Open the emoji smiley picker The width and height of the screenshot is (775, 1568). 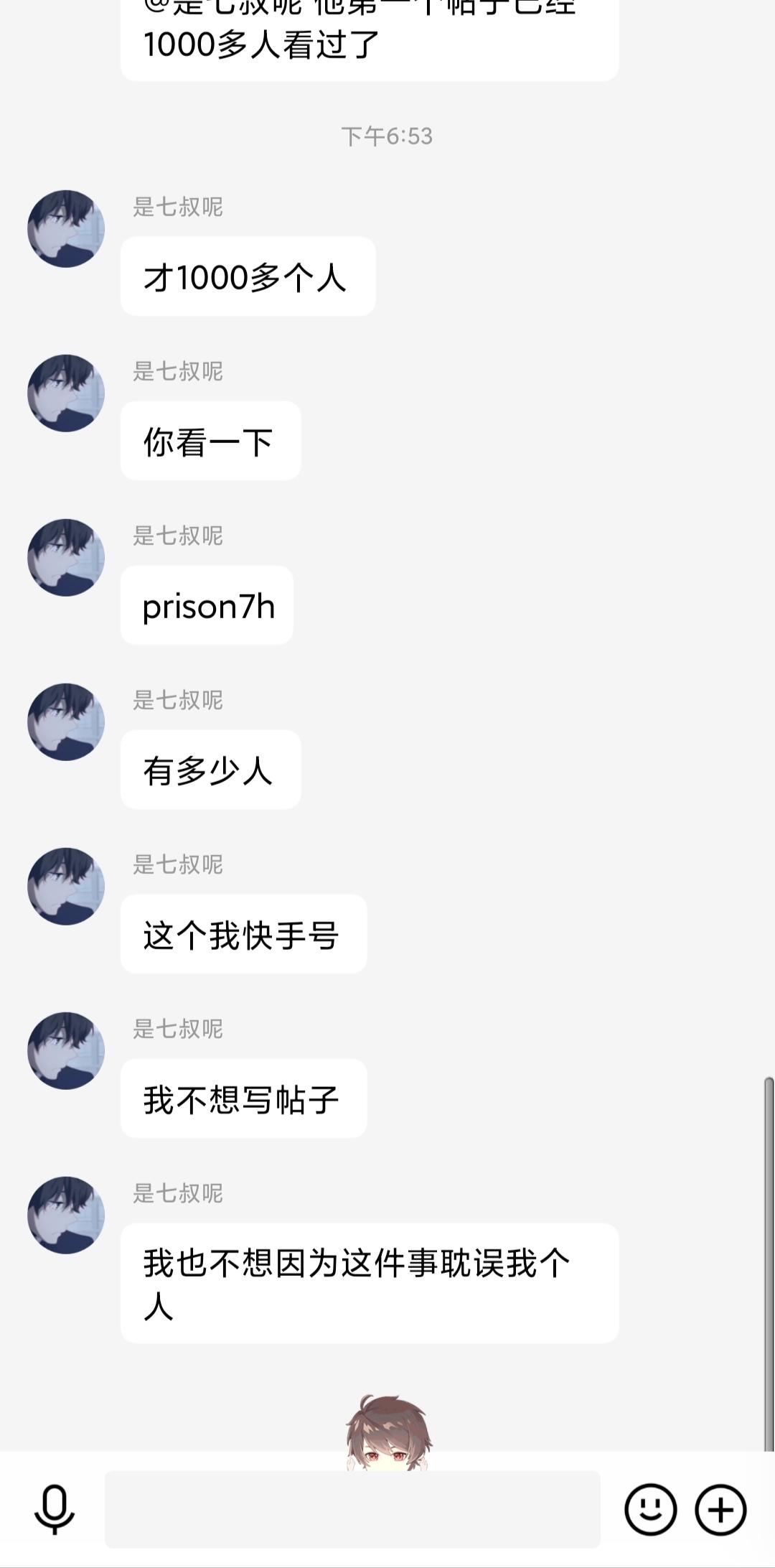[x=650, y=1509]
